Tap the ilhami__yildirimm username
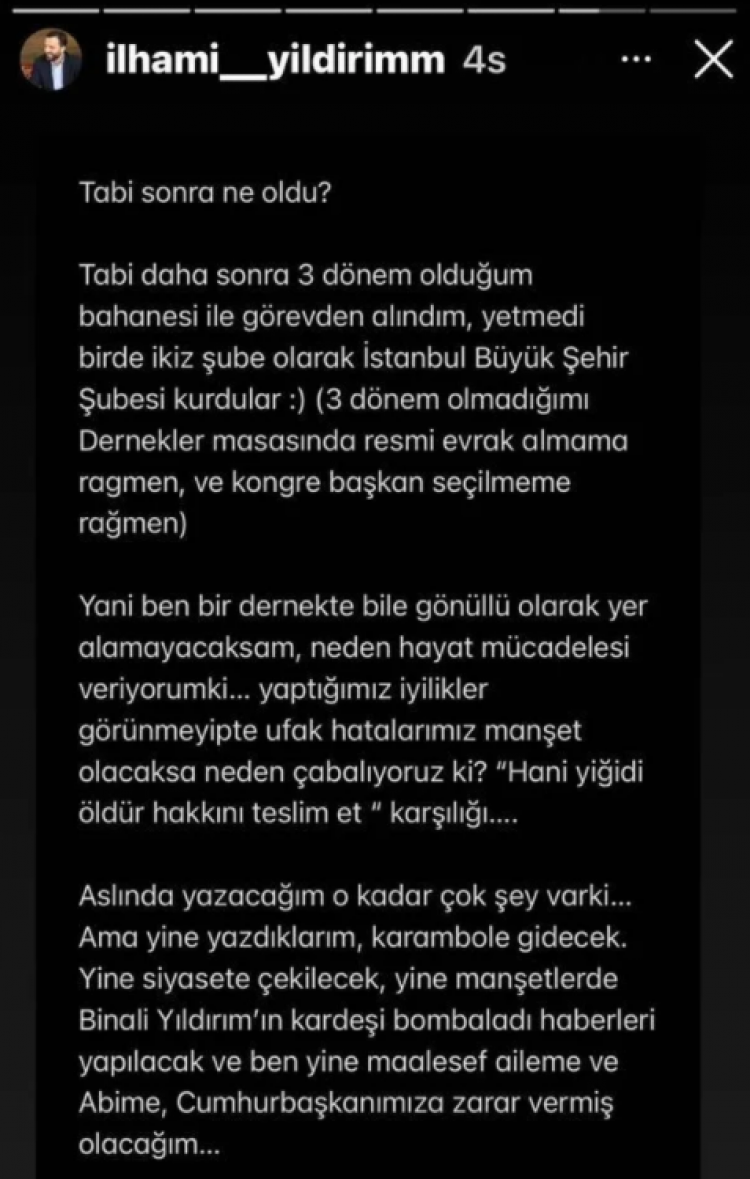This screenshot has height=1179, width=750. (275, 61)
